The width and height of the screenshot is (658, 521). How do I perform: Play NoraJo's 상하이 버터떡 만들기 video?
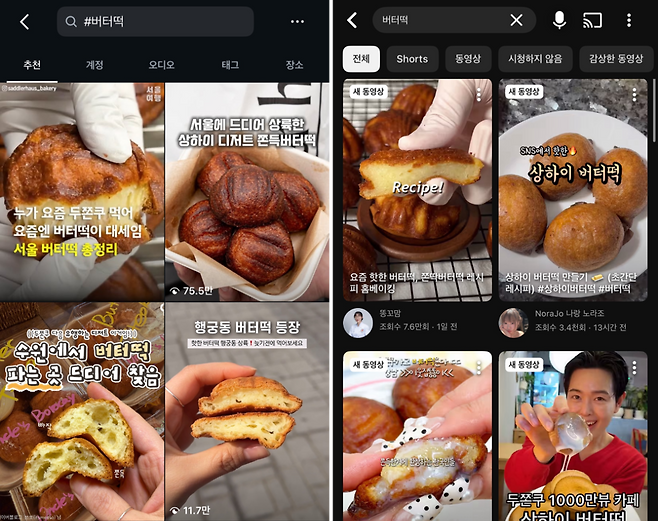(573, 190)
